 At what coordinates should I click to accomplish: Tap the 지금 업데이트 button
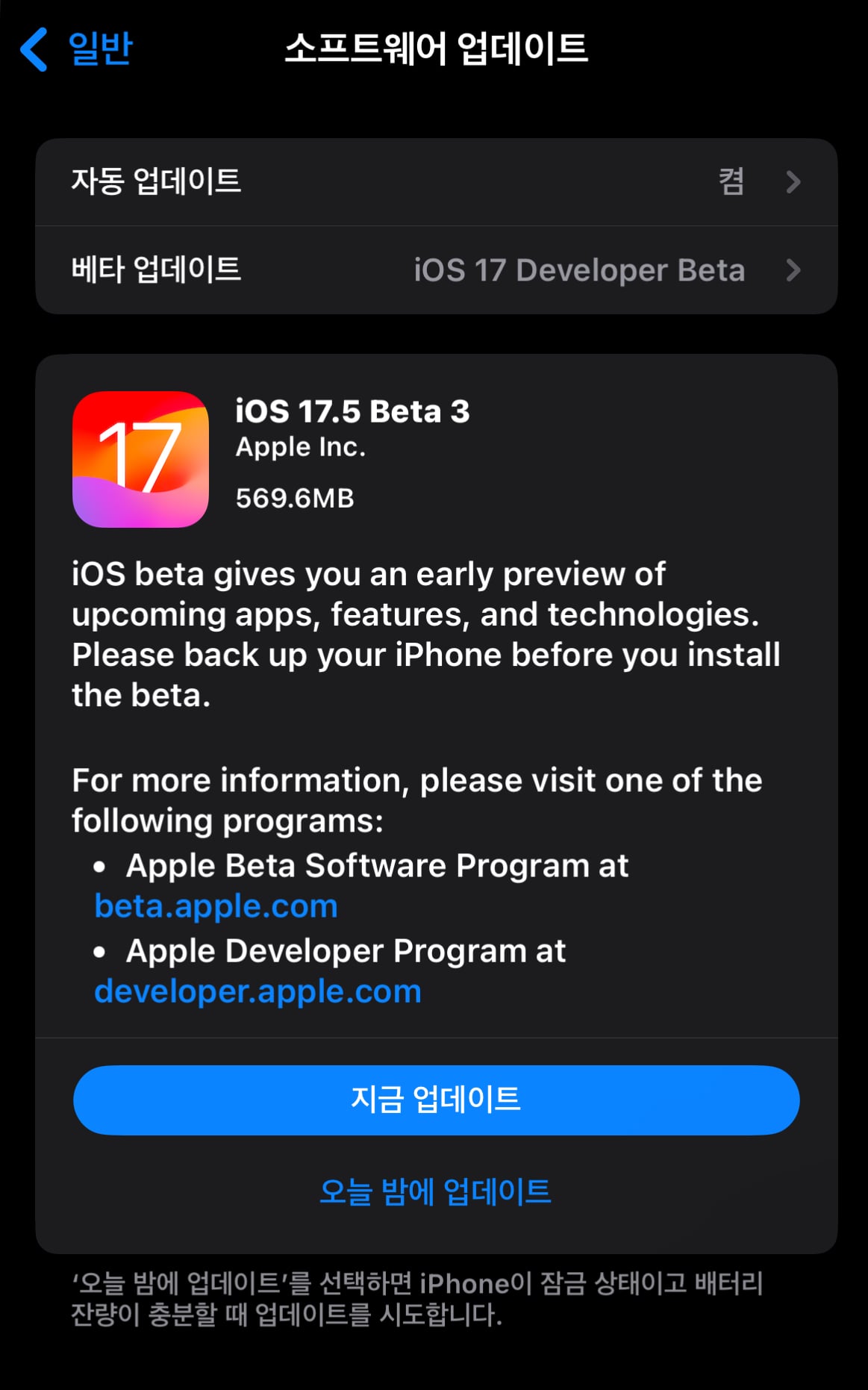click(x=436, y=1100)
